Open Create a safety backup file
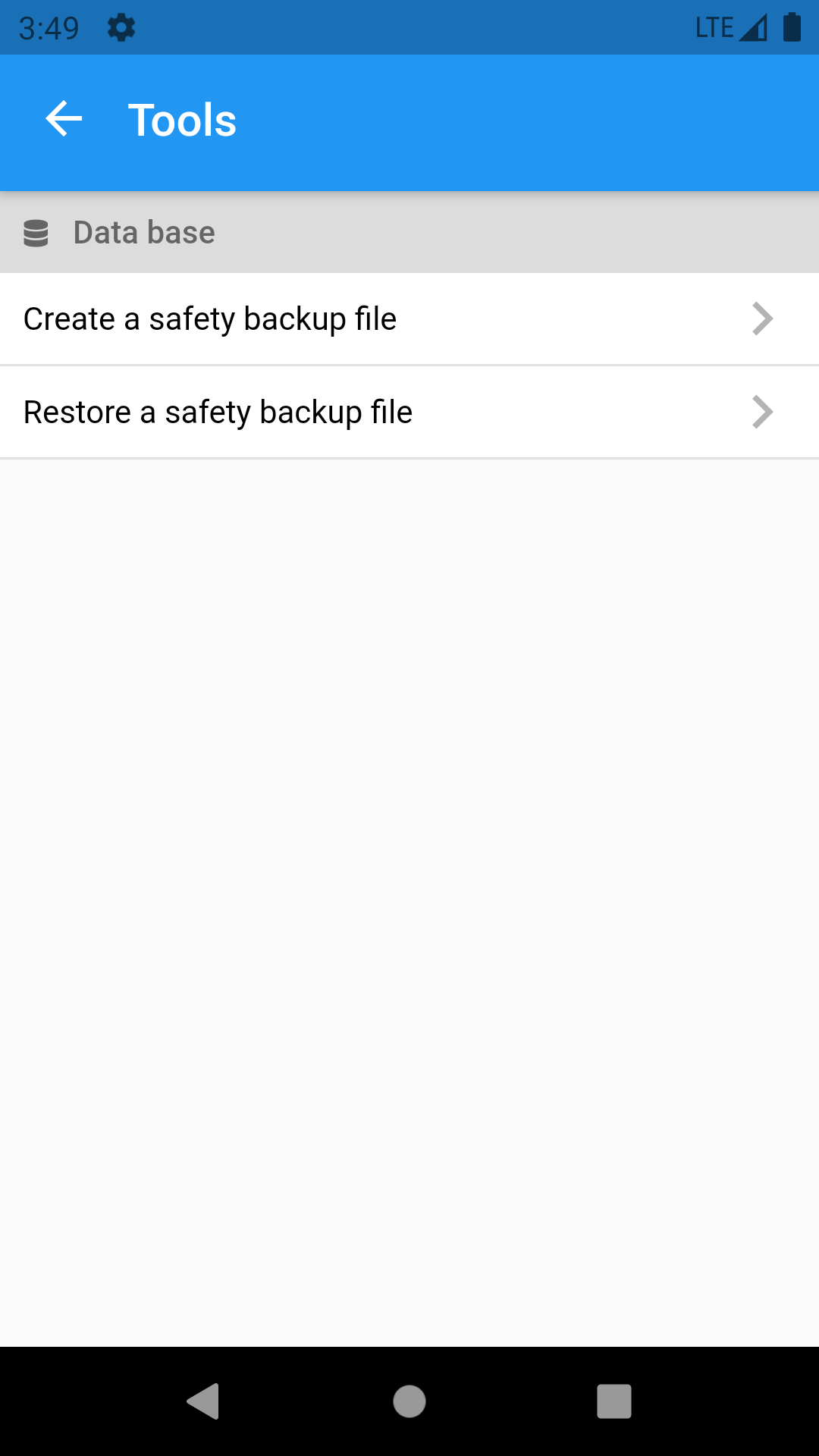 409,319
